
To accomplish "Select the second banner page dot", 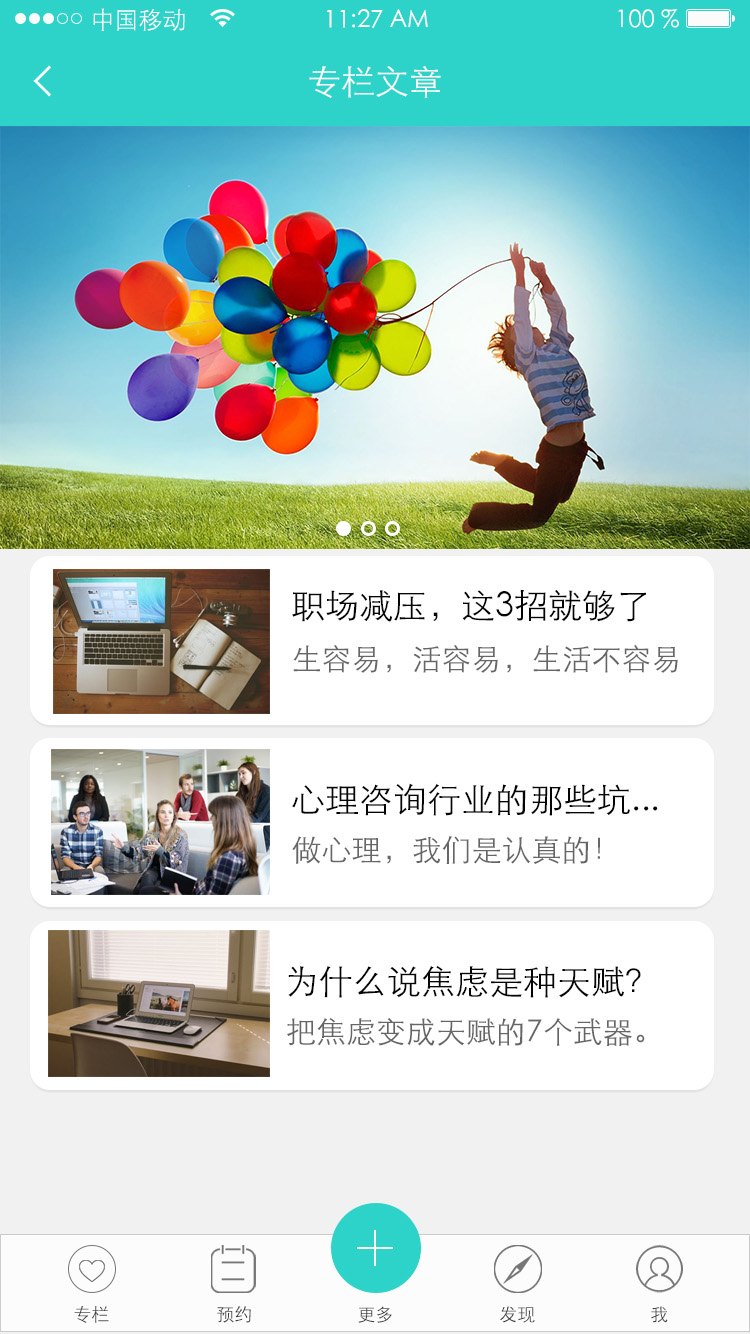I will pos(368,528).
